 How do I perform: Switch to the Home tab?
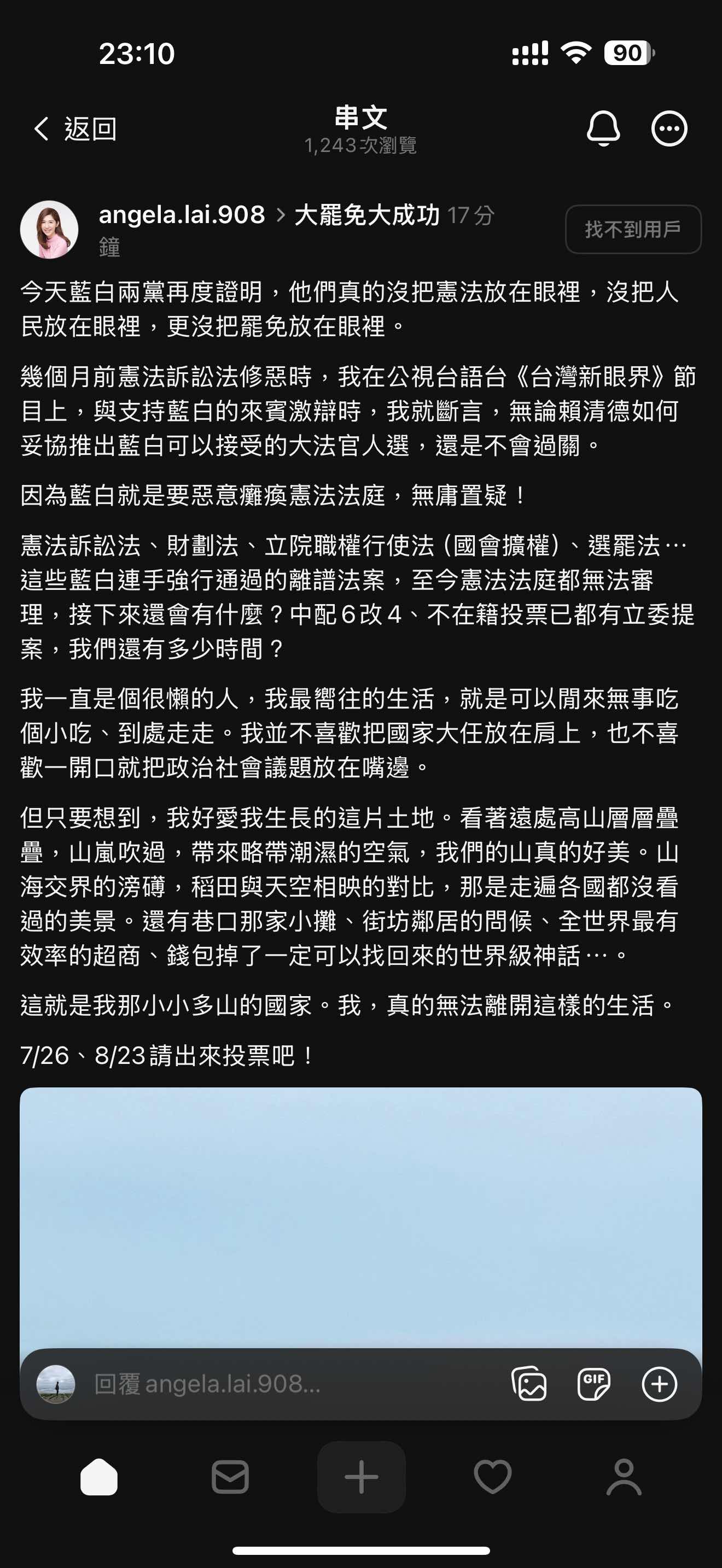click(98, 1477)
